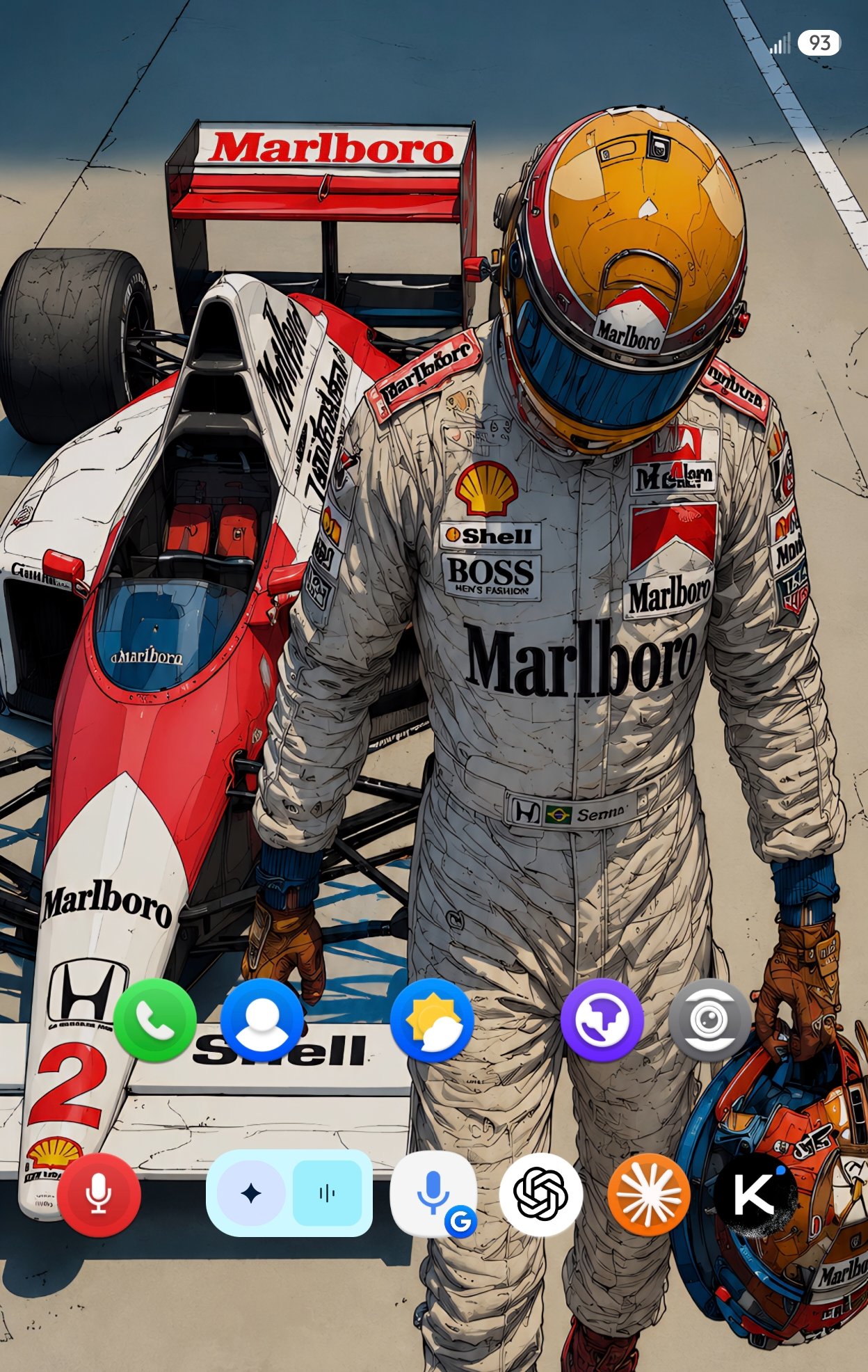Launch the Weather app
The height and width of the screenshot is (1372, 868).
click(432, 1020)
